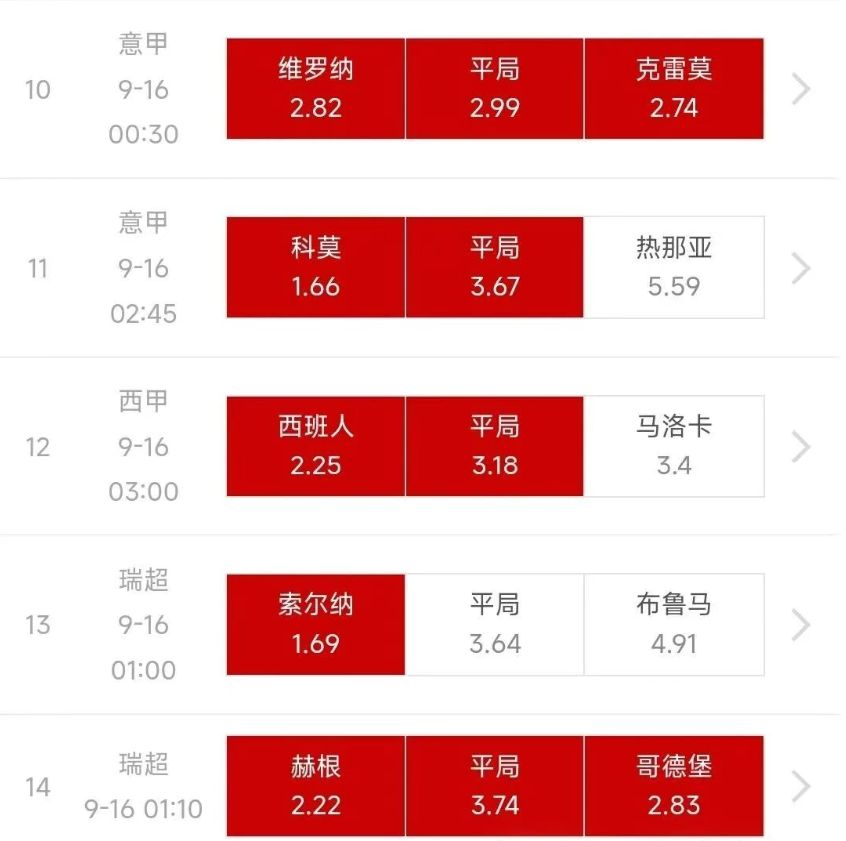846x841 pixels.
Task: Expand match 11 details arrow
Action: click(800, 267)
